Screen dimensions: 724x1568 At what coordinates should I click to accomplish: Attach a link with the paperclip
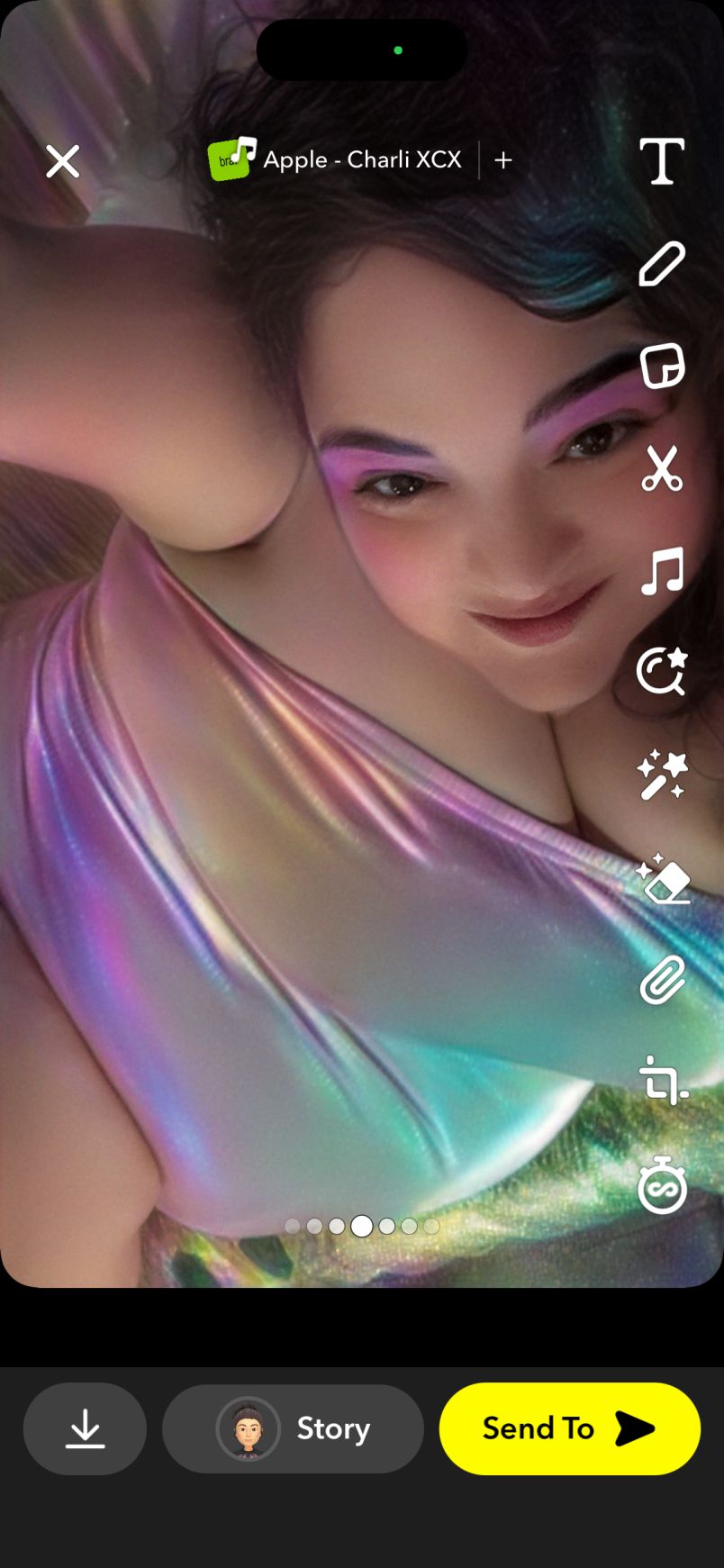coord(662,980)
